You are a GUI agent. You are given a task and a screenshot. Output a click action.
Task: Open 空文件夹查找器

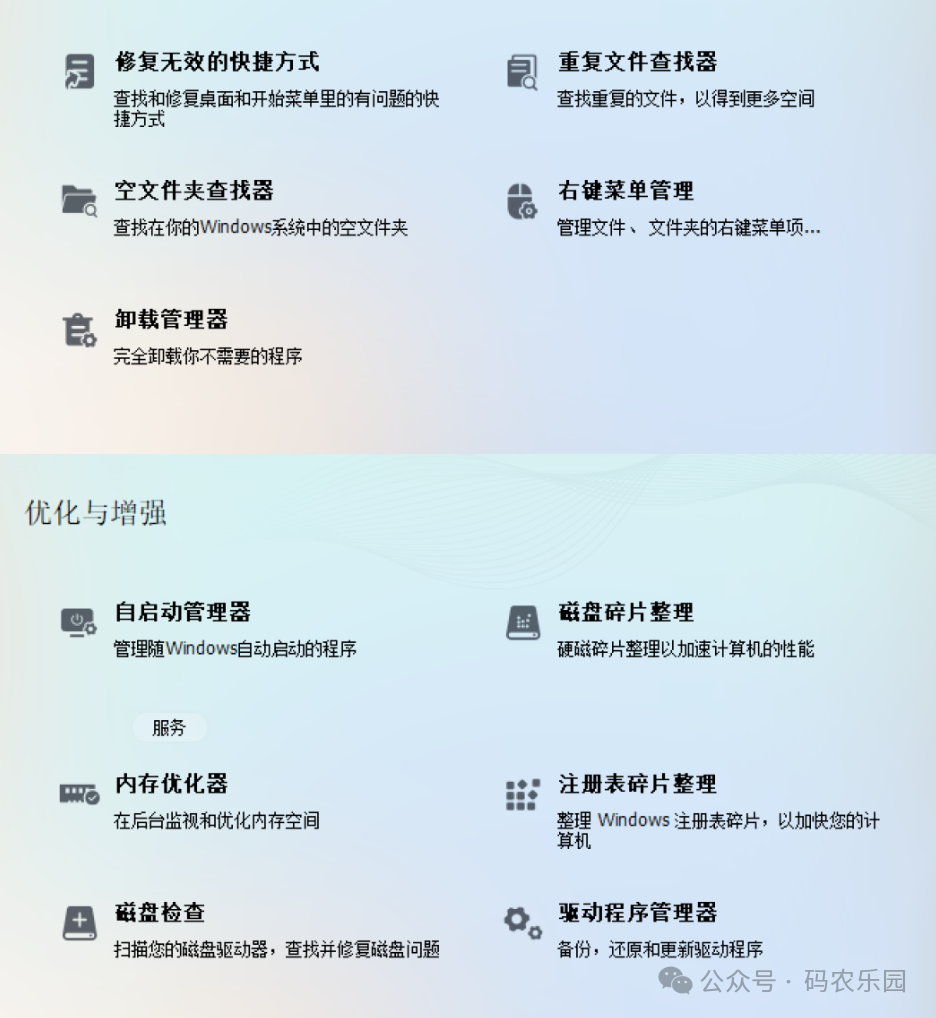coord(194,191)
